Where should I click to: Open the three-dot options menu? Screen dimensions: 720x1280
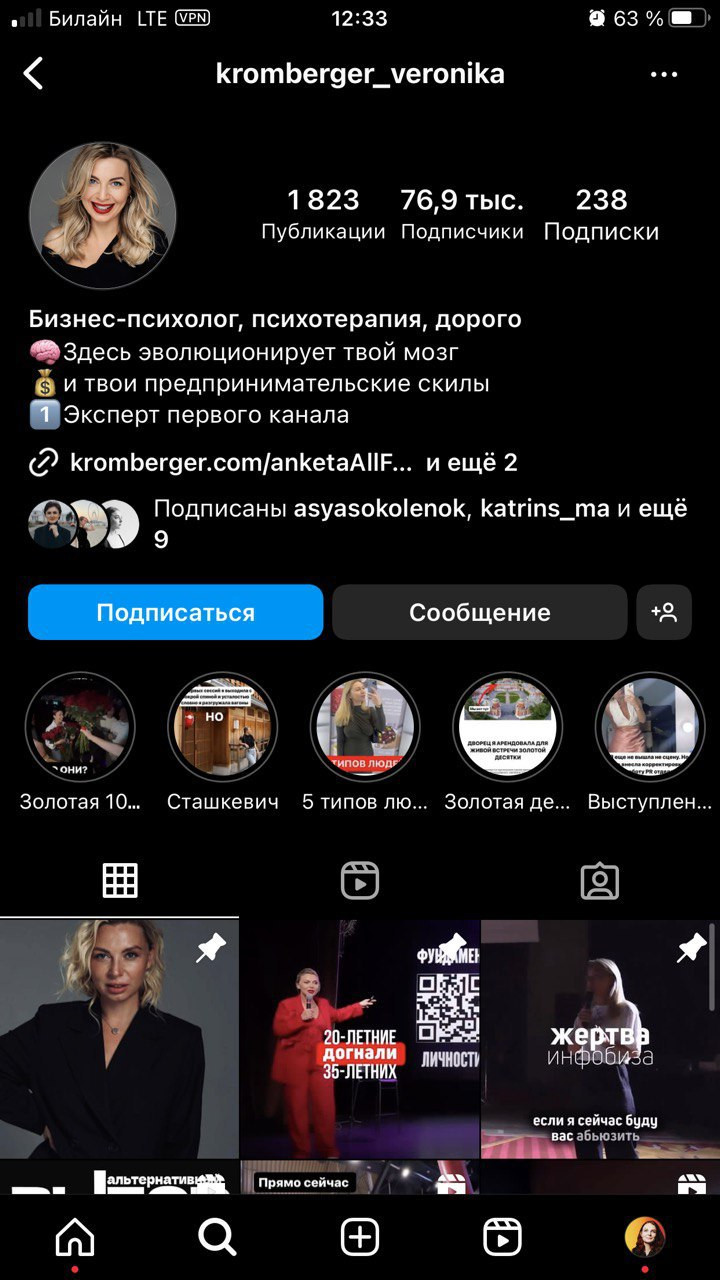pyautogui.click(x=664, y=74)
